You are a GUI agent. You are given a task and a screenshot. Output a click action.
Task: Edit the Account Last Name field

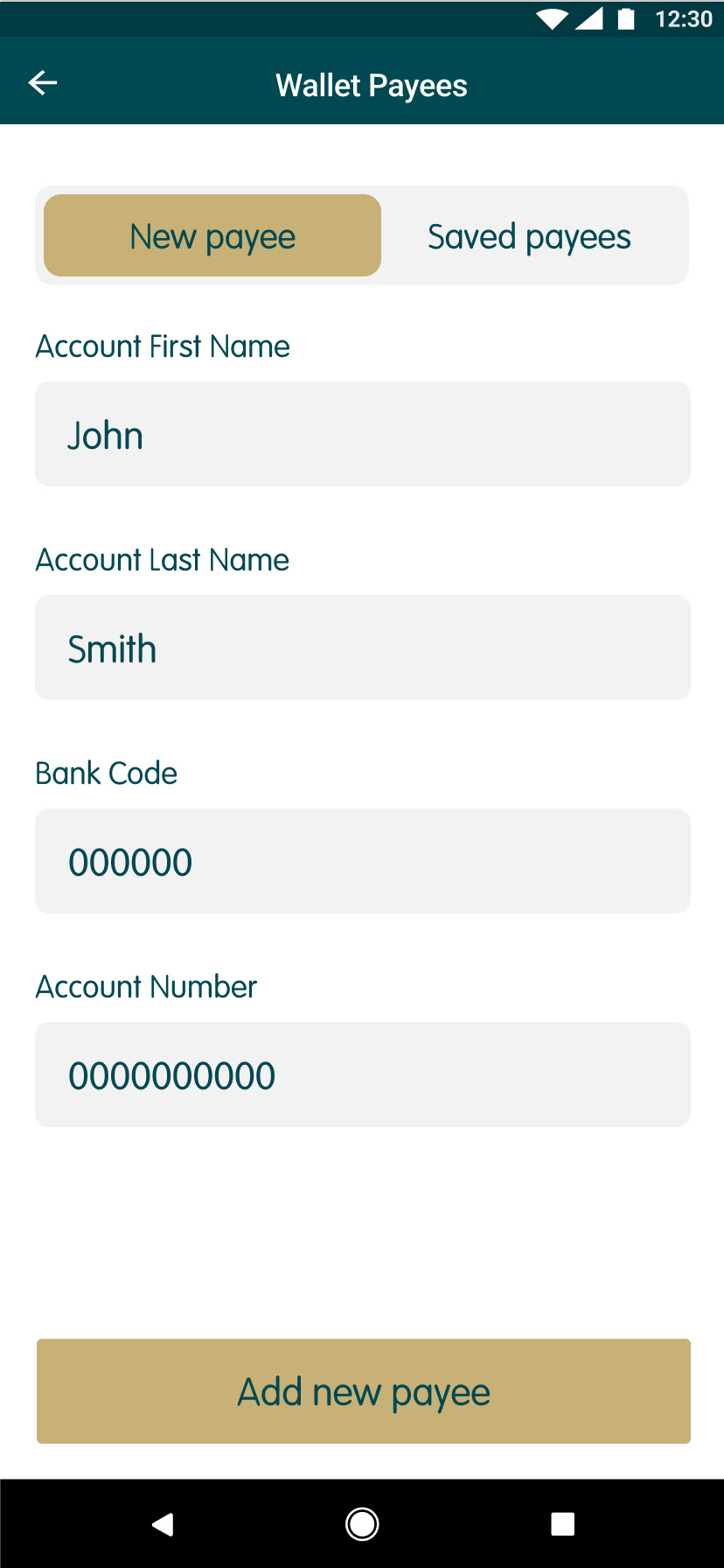[x=362, y=647]
